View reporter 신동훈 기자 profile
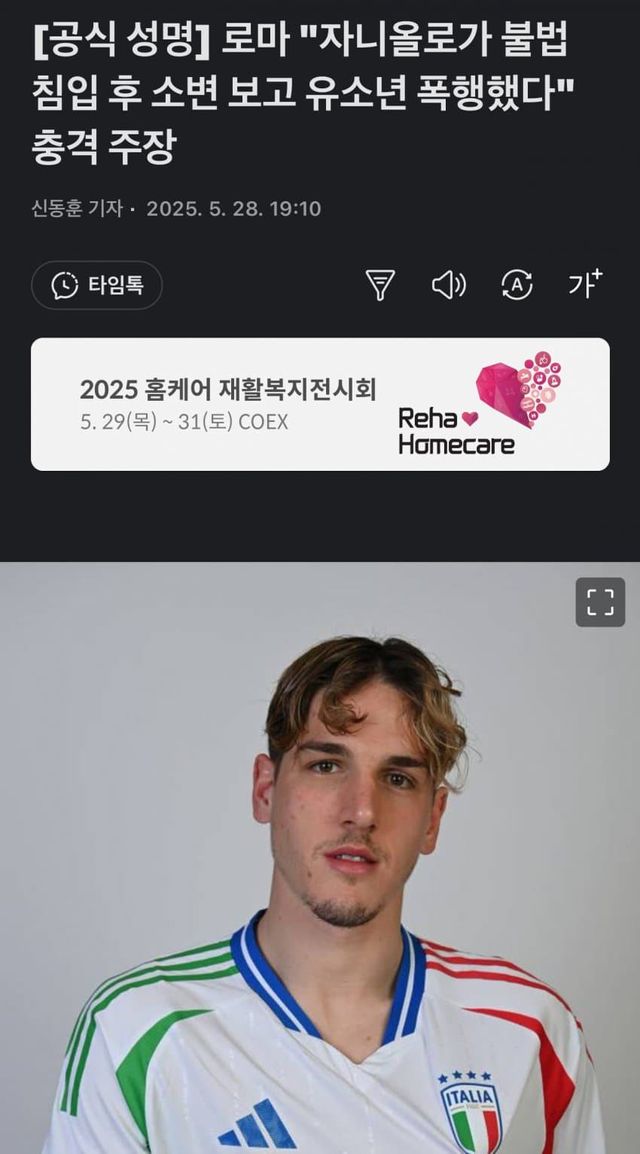 (76, 209)
